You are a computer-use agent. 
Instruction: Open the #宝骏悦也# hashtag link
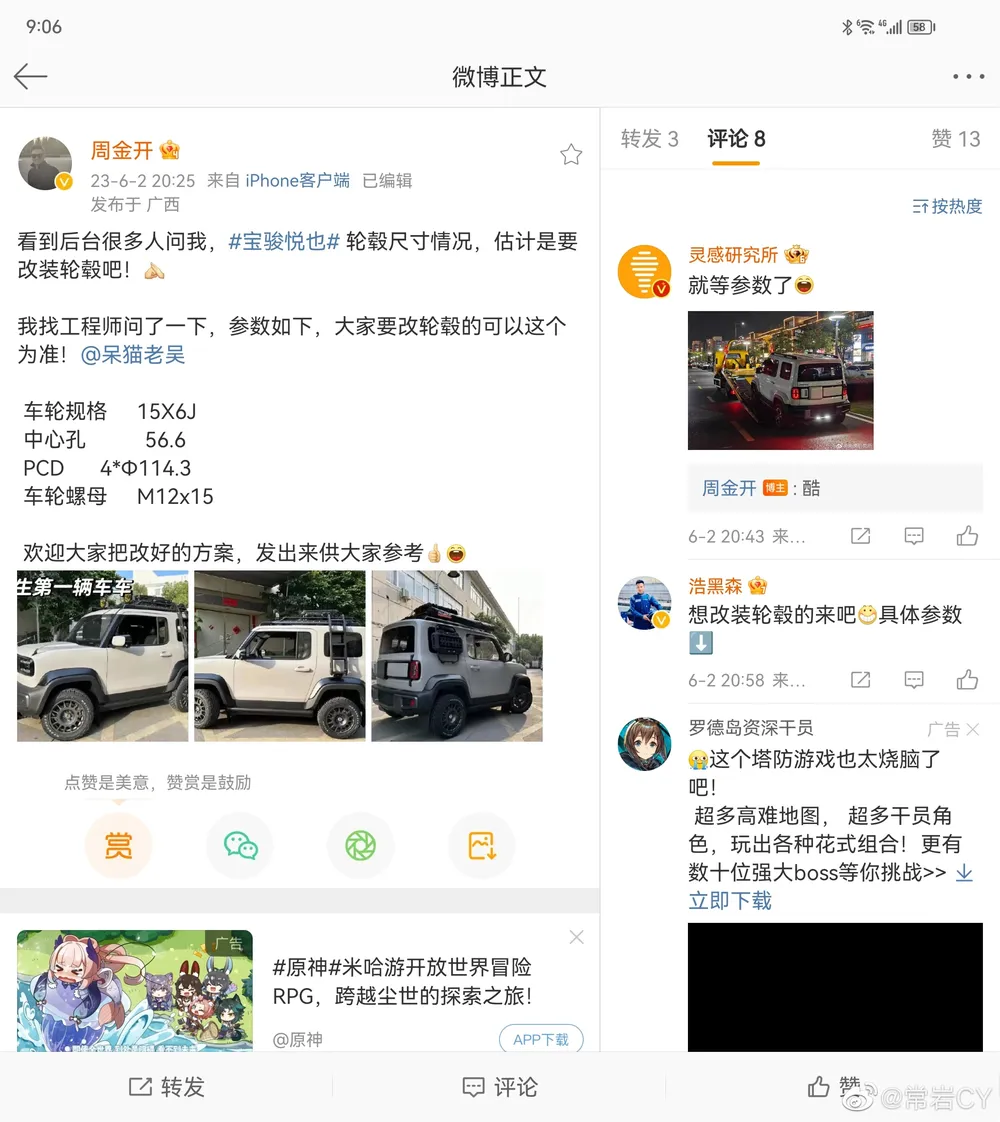pos(285,241)
